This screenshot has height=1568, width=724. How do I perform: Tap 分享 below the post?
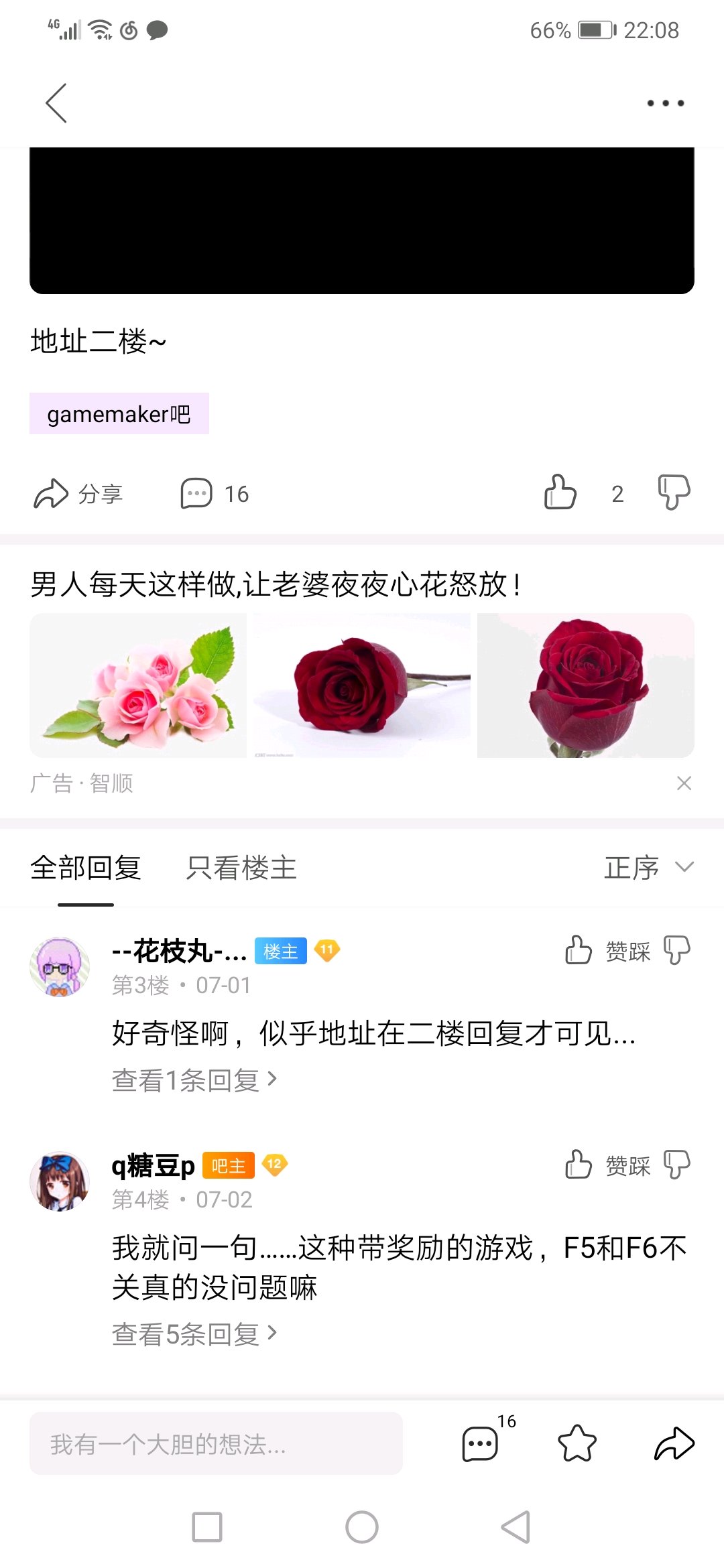pos(79,494)
